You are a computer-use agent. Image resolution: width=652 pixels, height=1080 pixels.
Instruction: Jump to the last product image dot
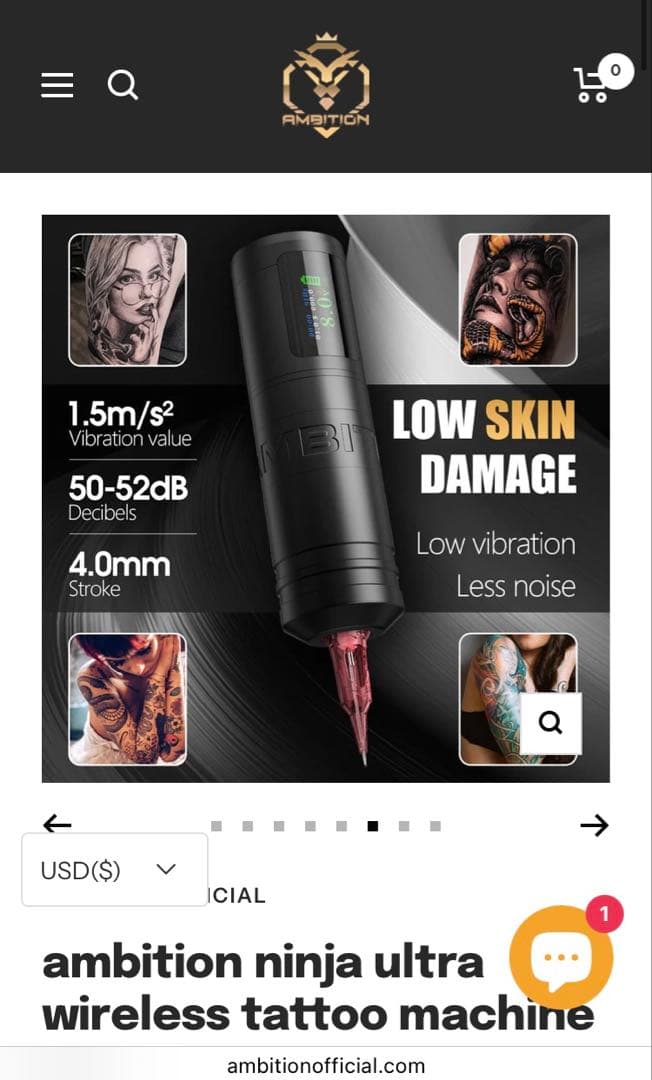pyautogui.click(x=435, y=826)
